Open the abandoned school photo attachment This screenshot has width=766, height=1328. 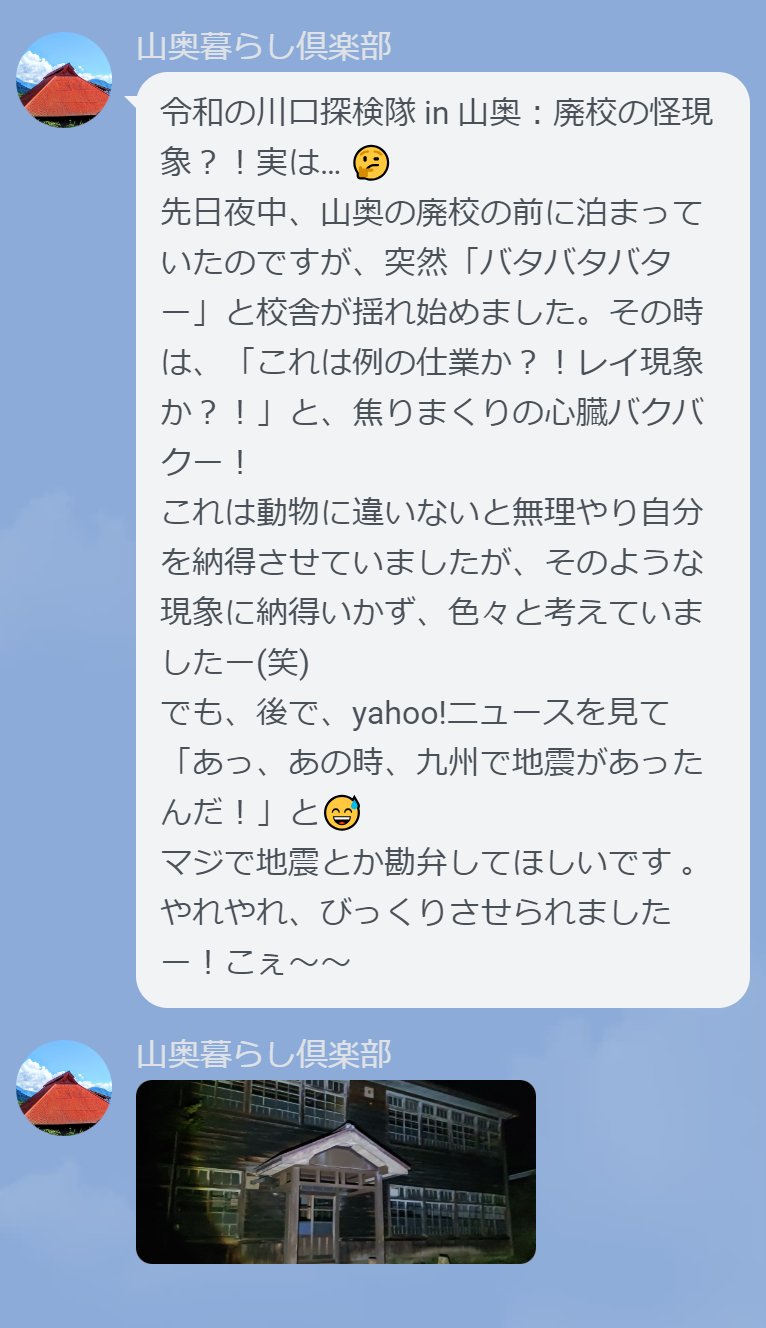tap(336, 1171)
